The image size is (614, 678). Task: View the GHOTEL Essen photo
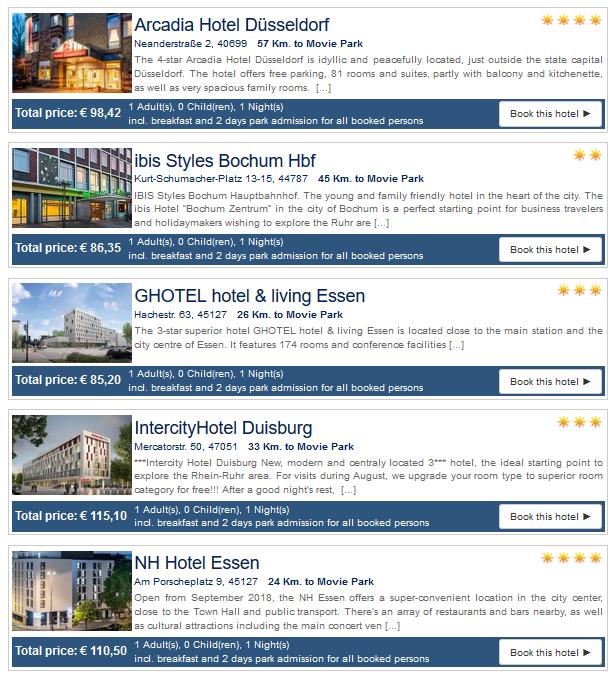(71, 322)
